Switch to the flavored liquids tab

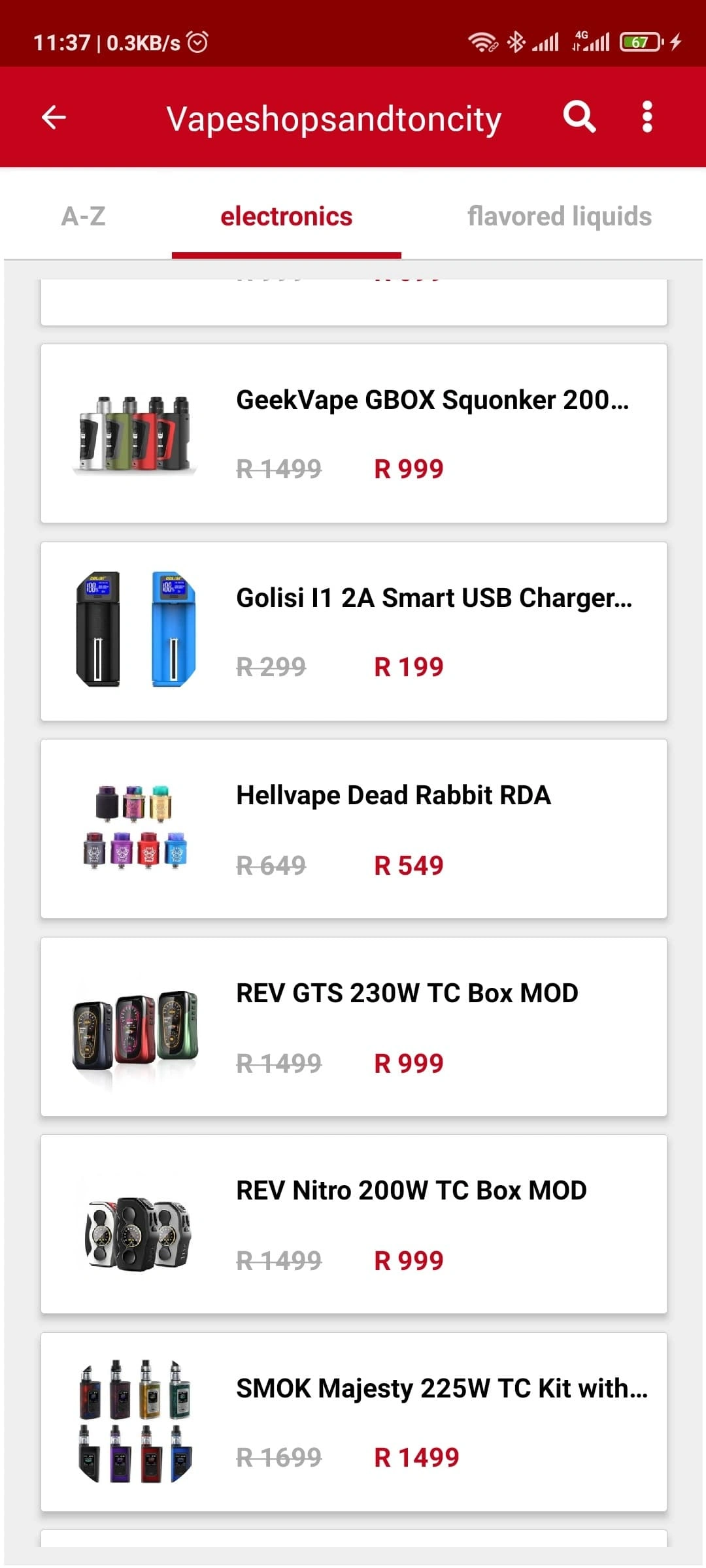pos(560,216)
